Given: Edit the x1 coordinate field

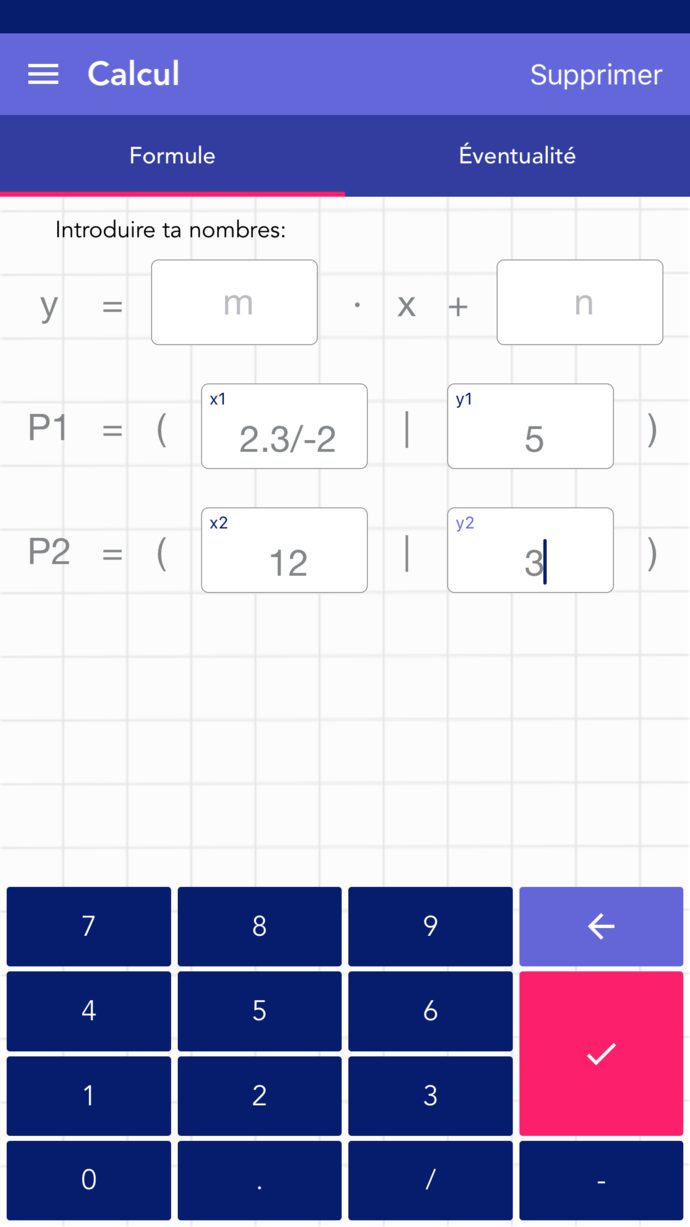Looking at the screenshot, I should pos(284,427).
